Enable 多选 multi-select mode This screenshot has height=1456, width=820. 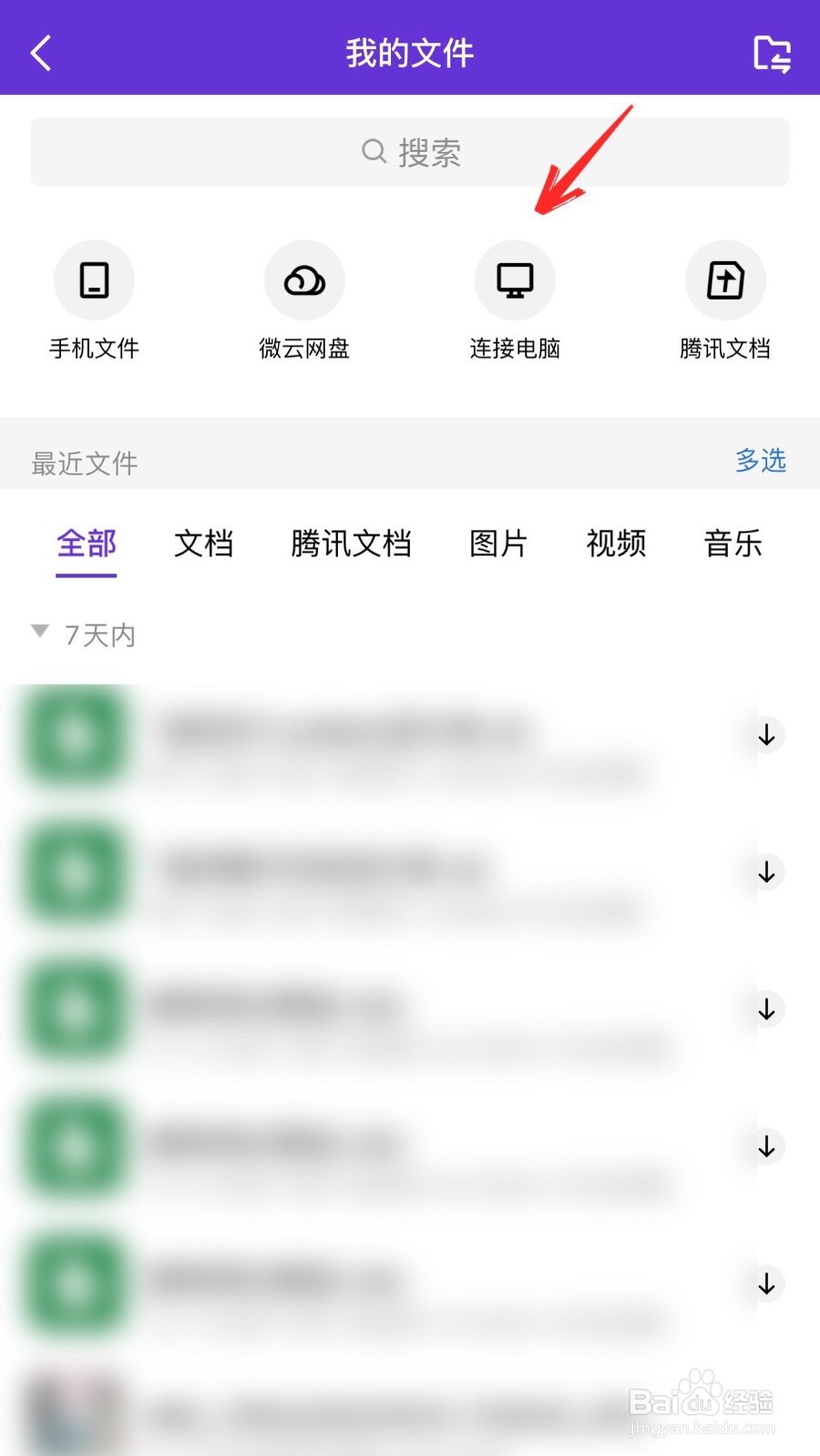760,462
